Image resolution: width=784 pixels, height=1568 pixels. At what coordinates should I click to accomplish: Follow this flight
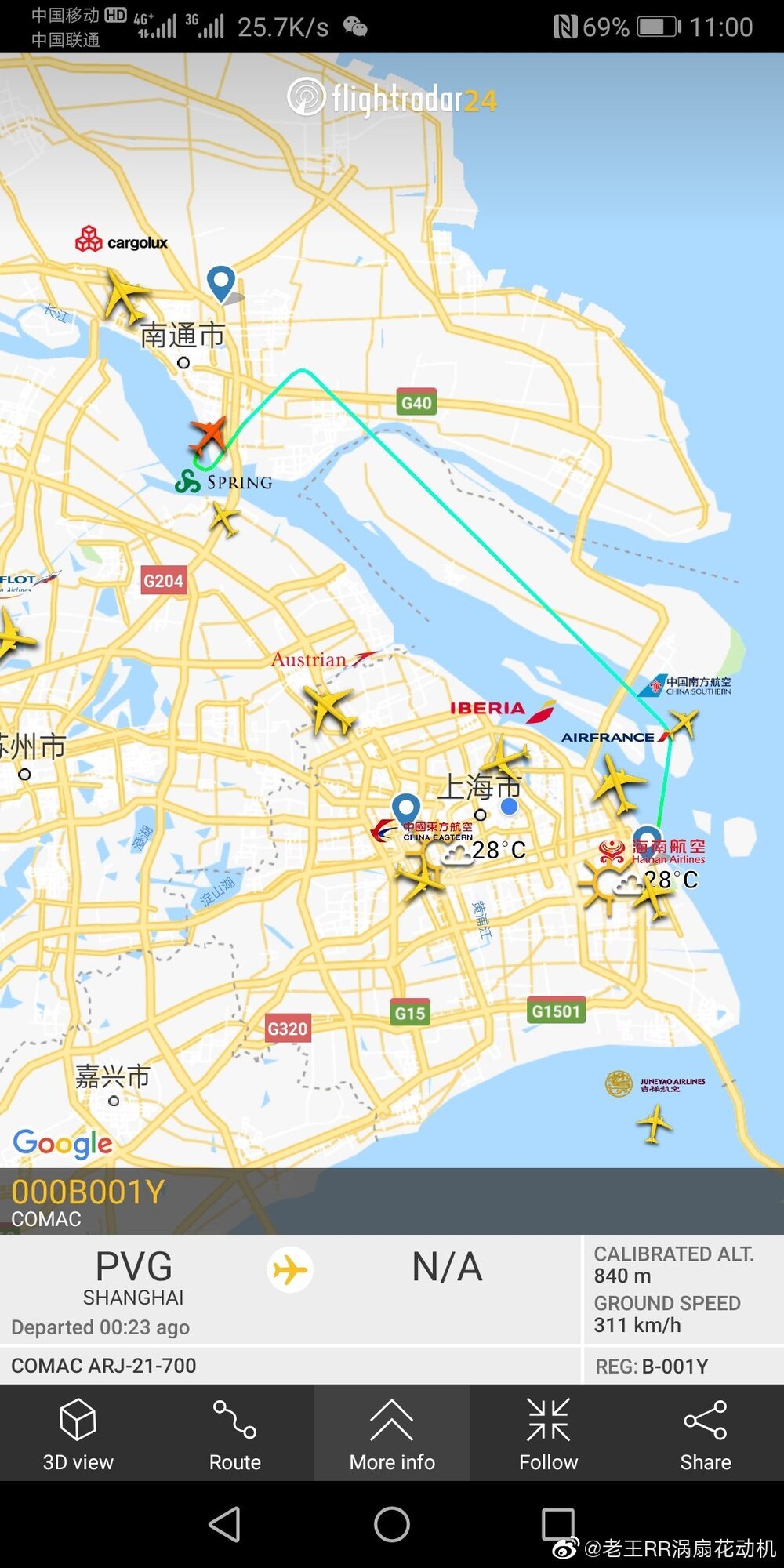coord(549,1433)
